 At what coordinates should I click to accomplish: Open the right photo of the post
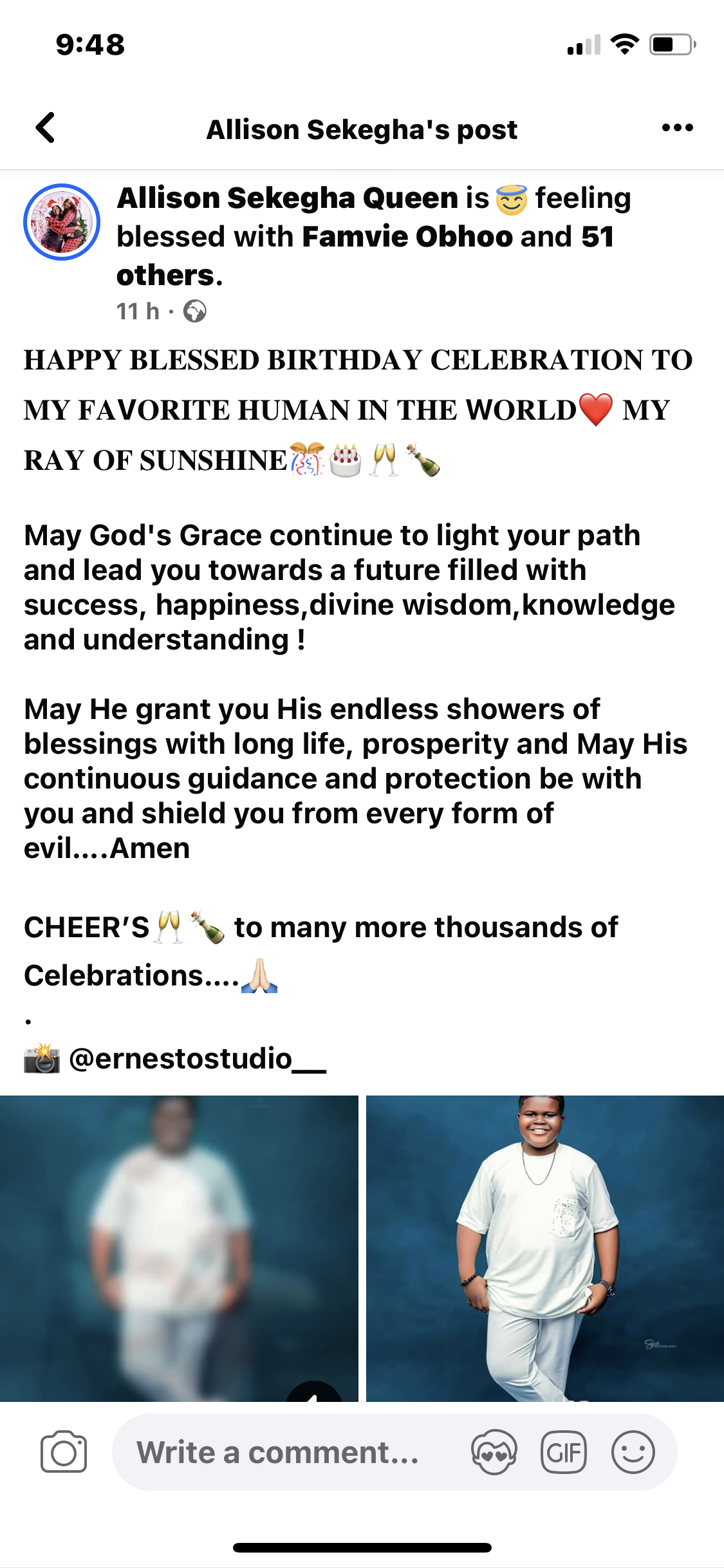tap(544, 1247)
